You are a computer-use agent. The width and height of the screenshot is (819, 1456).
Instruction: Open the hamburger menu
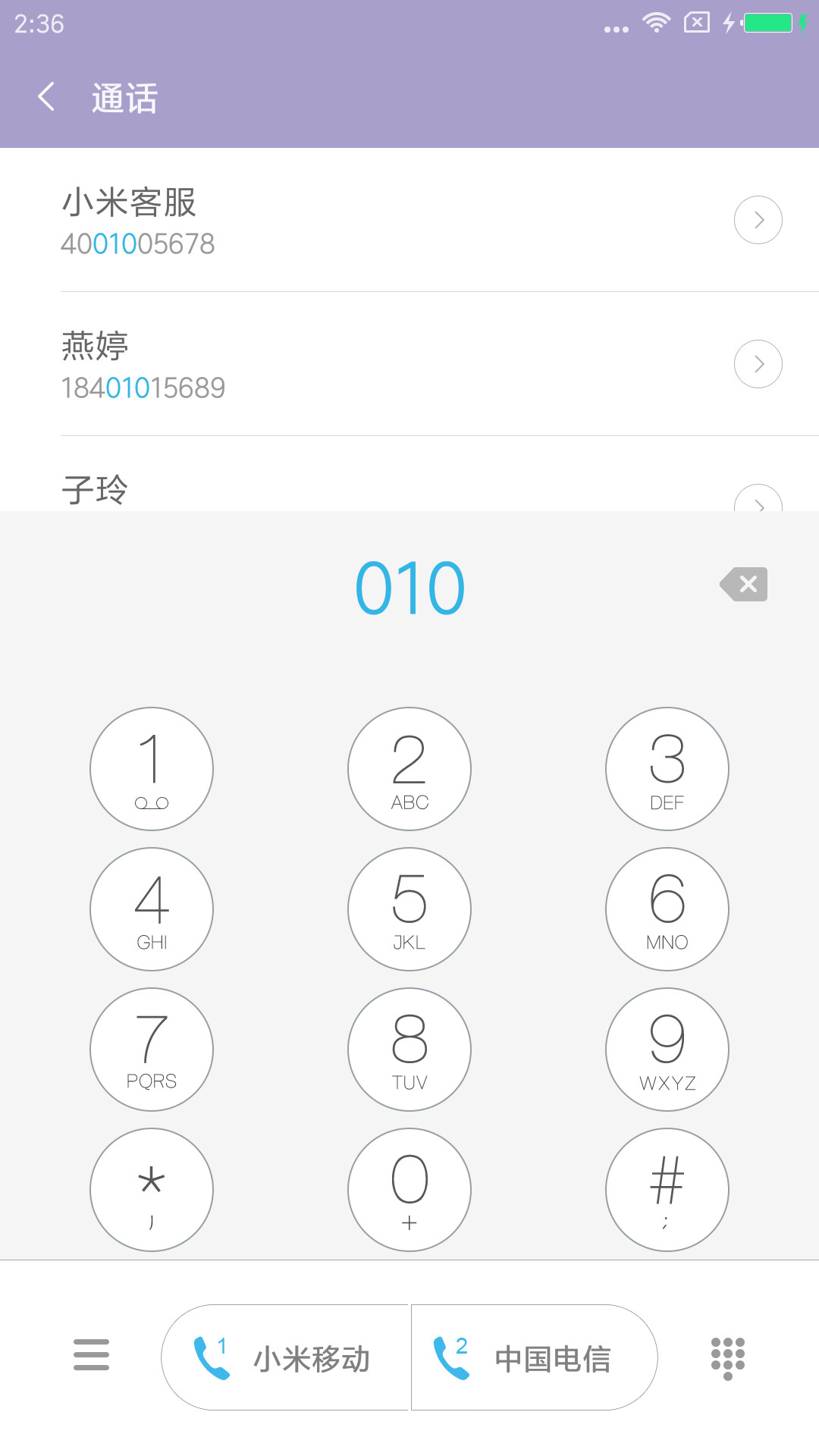pos(91,1355)
